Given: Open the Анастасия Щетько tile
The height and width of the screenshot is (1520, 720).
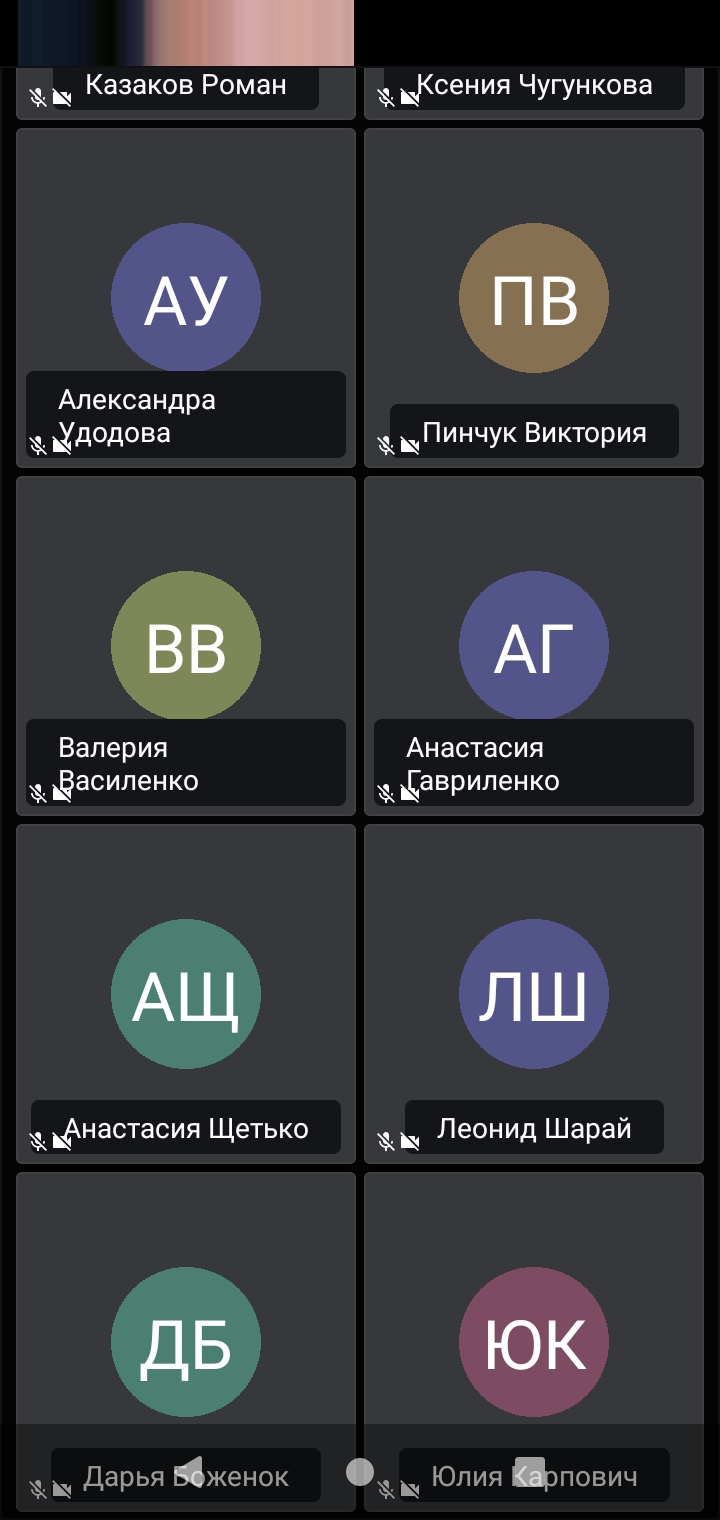Looking at the screenshot, I should pyautogui.click(x=186, y=994).
